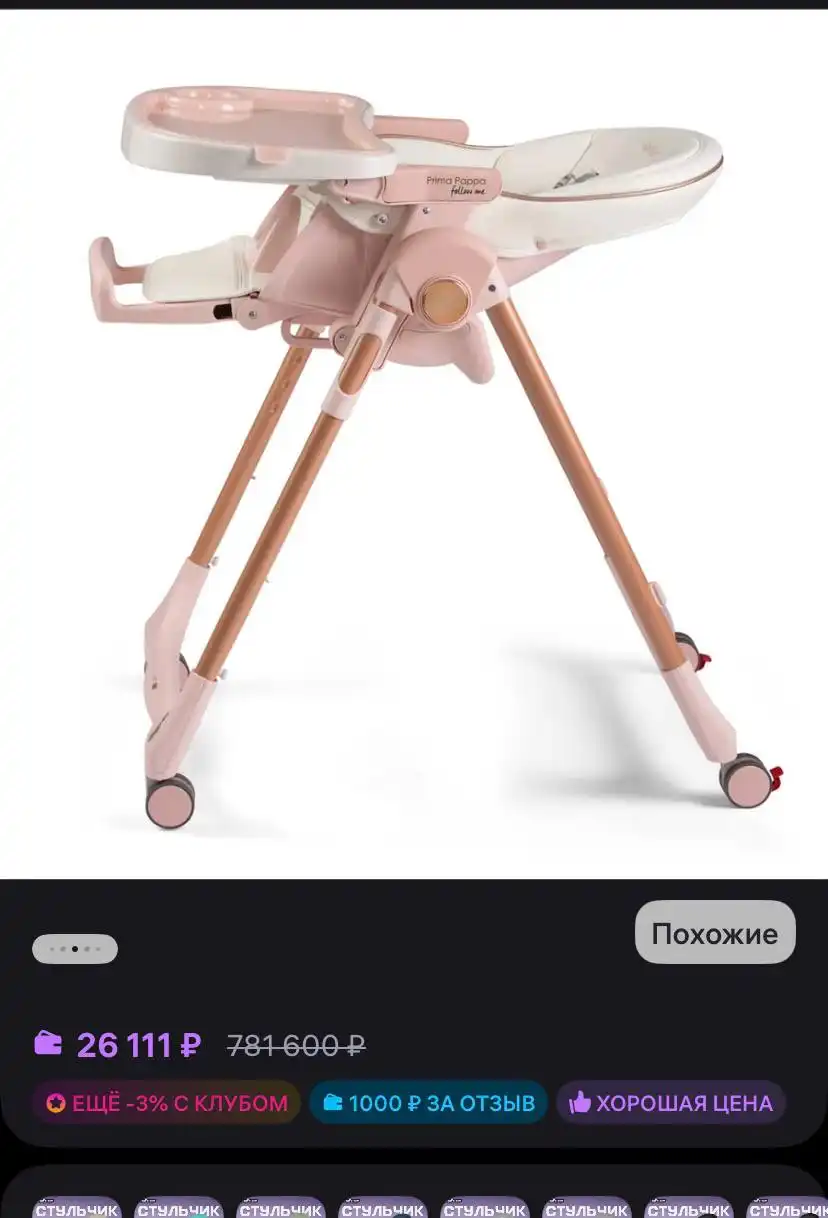This screenshot has height=1218, width=828.
Task: Tap the photo gallery page indicator
Action: (75, 948)
